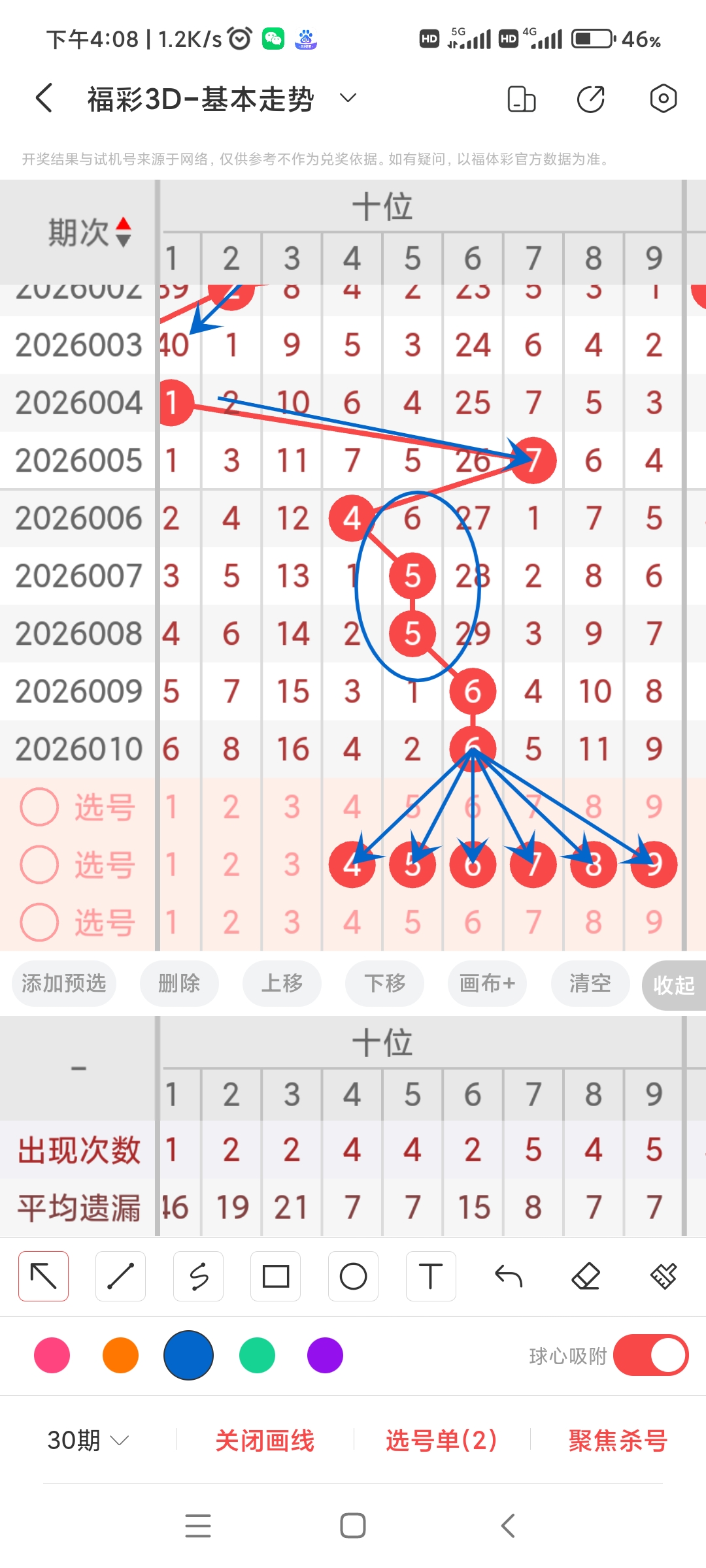
Task: Tap the back arrow at top left
Action: click(x=43, y=97)
